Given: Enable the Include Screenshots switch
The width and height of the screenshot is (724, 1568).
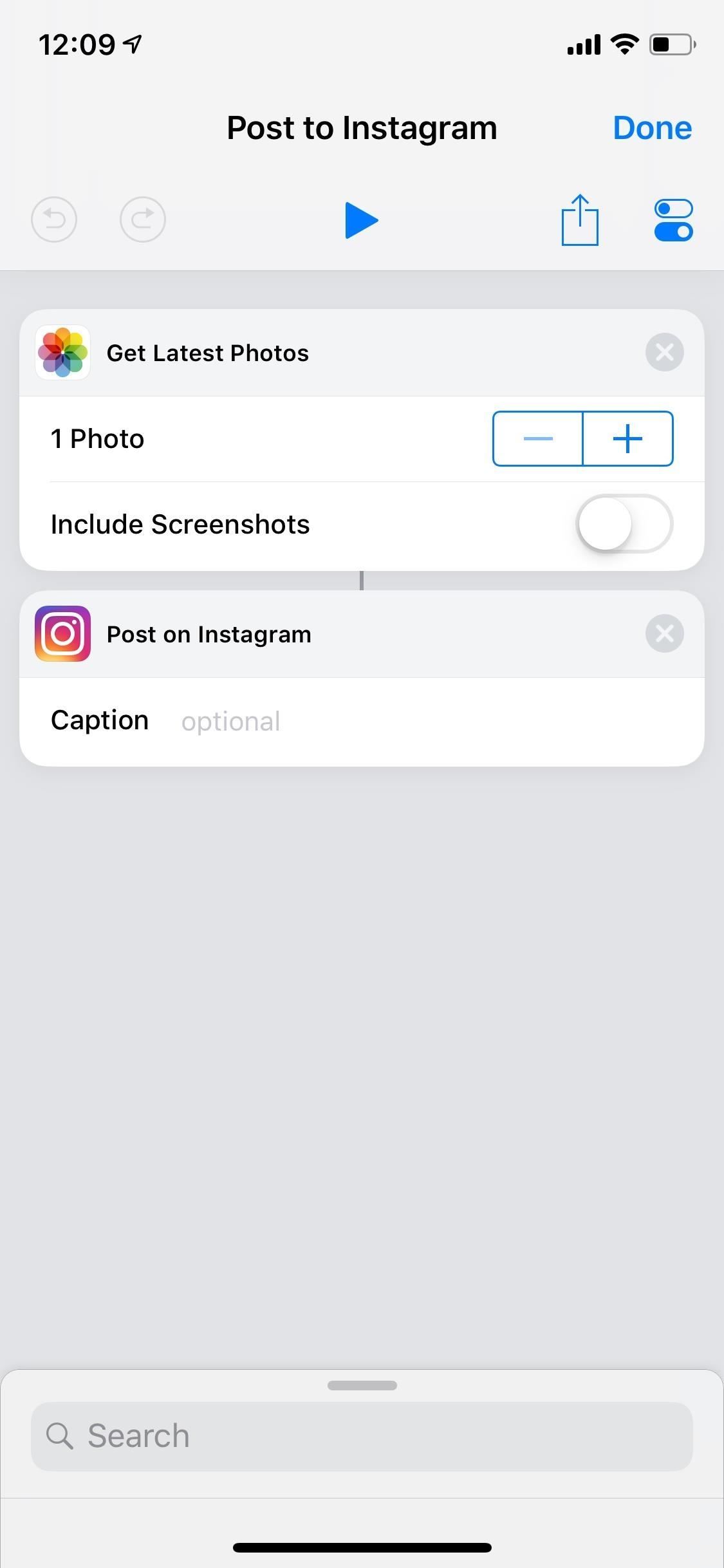Looking at the screenshot, I should (622, 524).
